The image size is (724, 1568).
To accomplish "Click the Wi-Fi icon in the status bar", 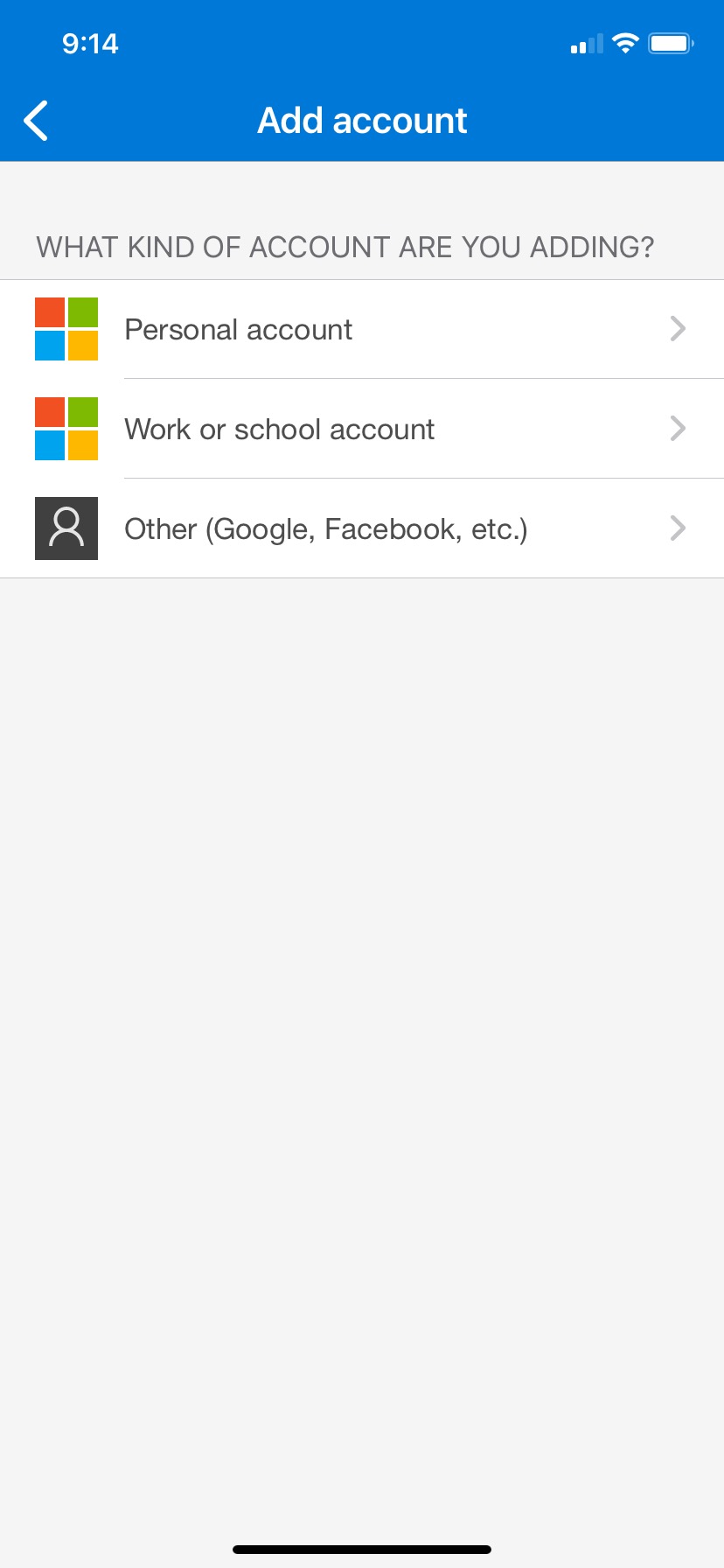I will (626, 42).
